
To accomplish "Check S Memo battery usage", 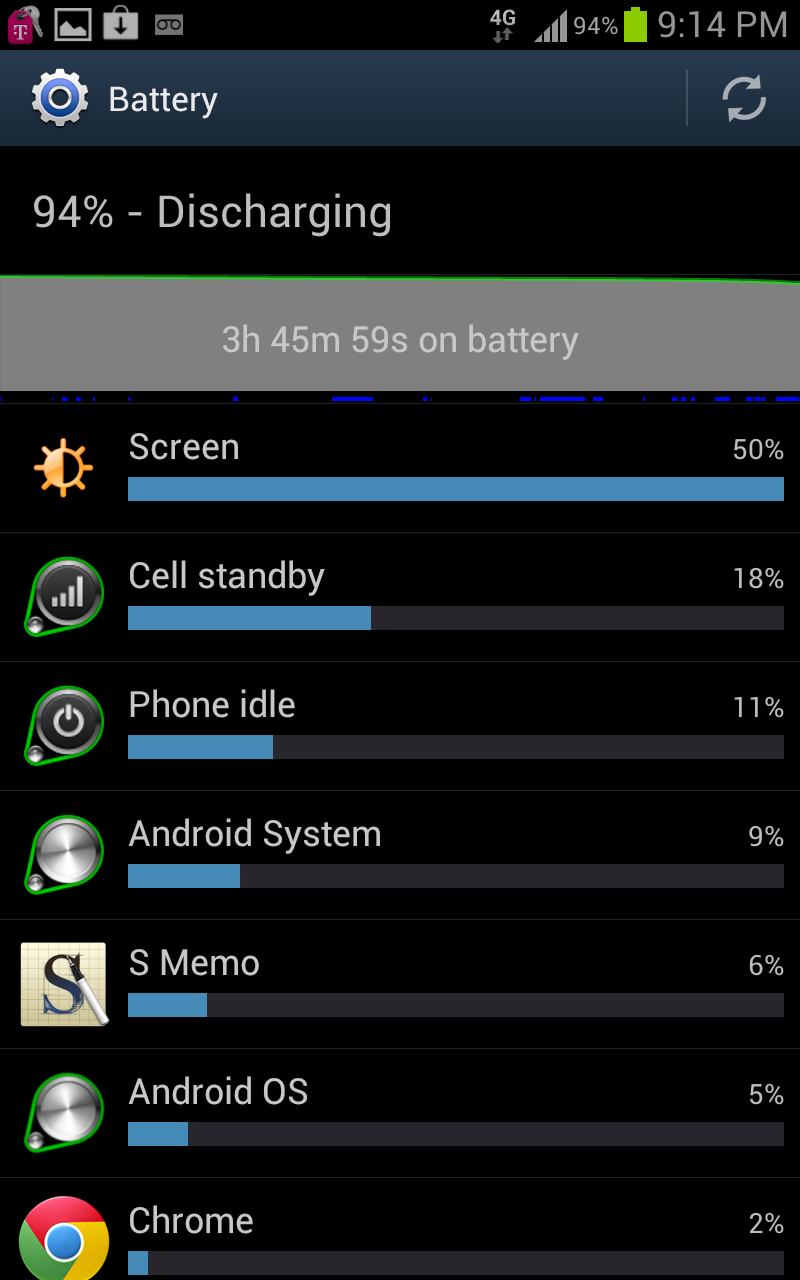I will [x=400, y=984].
